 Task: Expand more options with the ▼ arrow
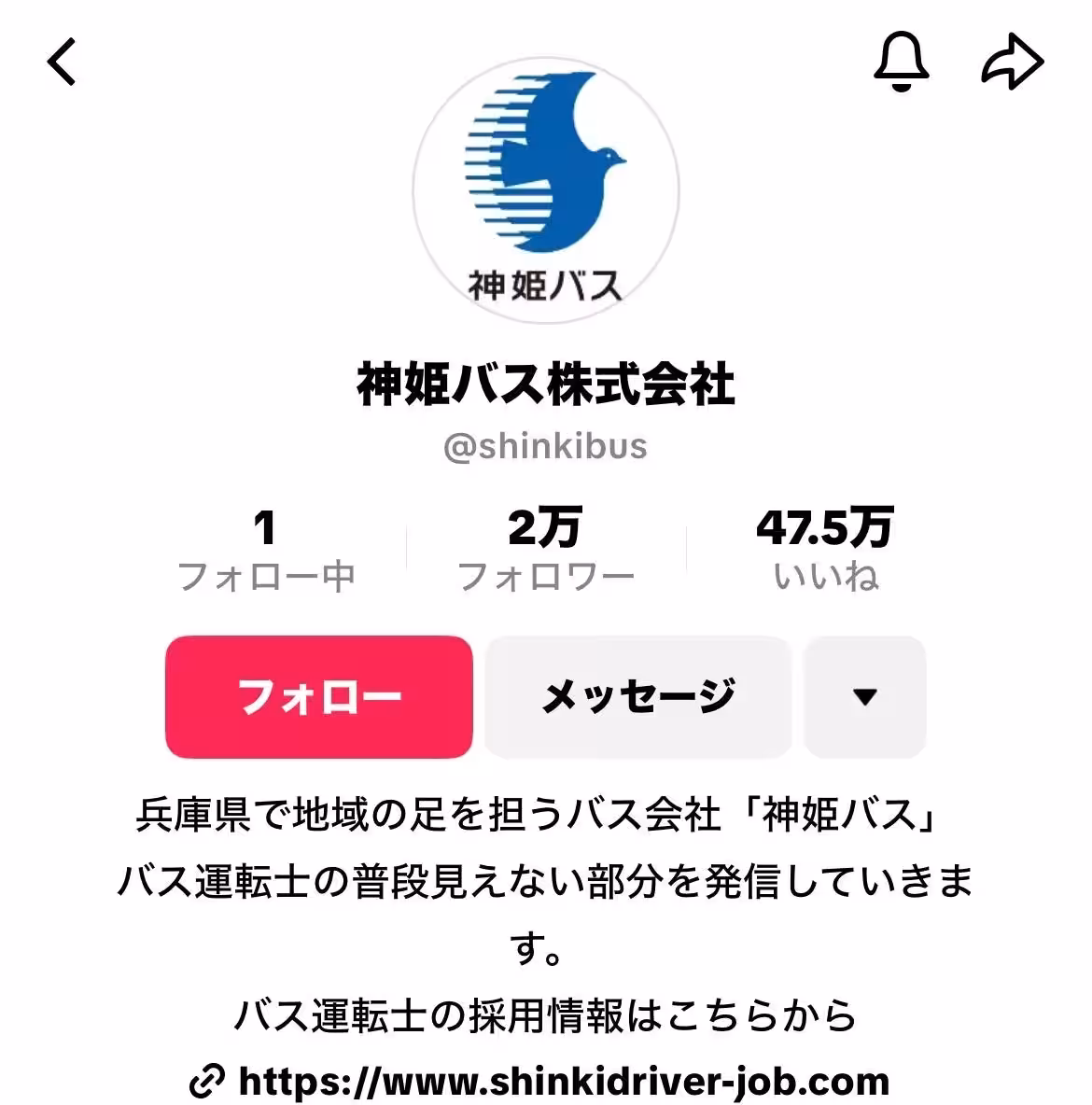[863, 696]
